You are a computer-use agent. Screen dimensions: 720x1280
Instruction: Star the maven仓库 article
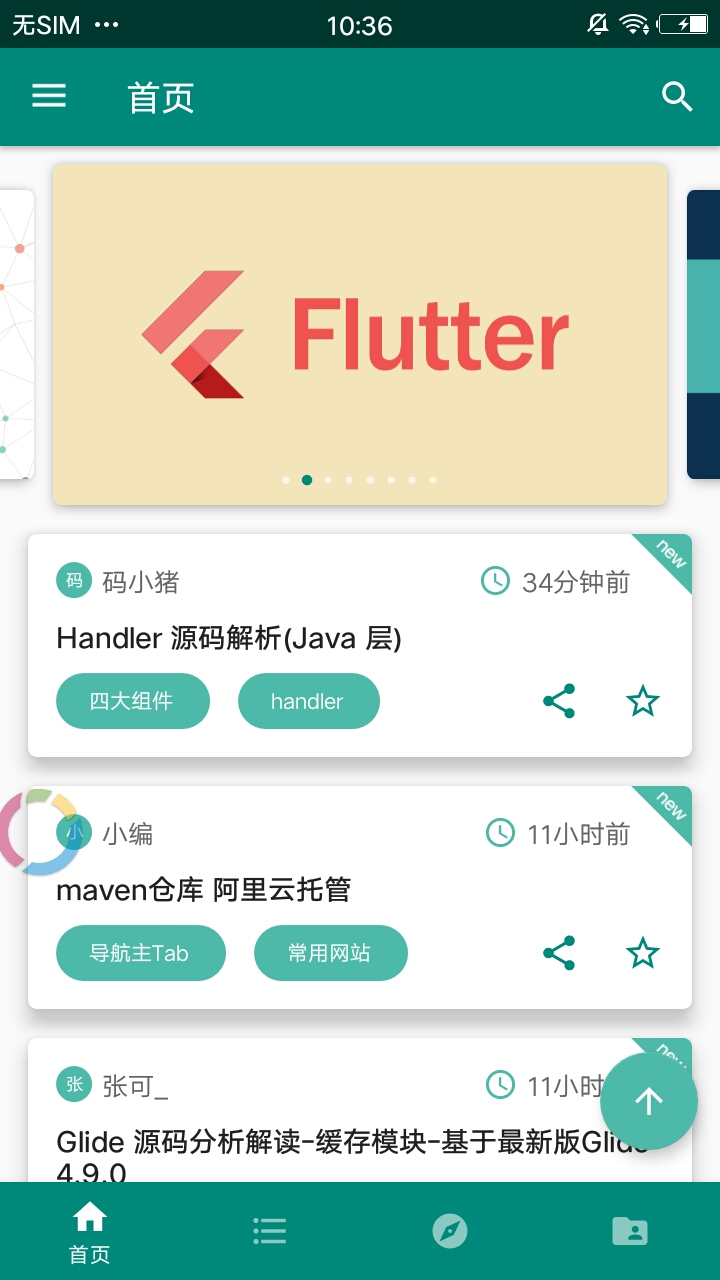643,953
